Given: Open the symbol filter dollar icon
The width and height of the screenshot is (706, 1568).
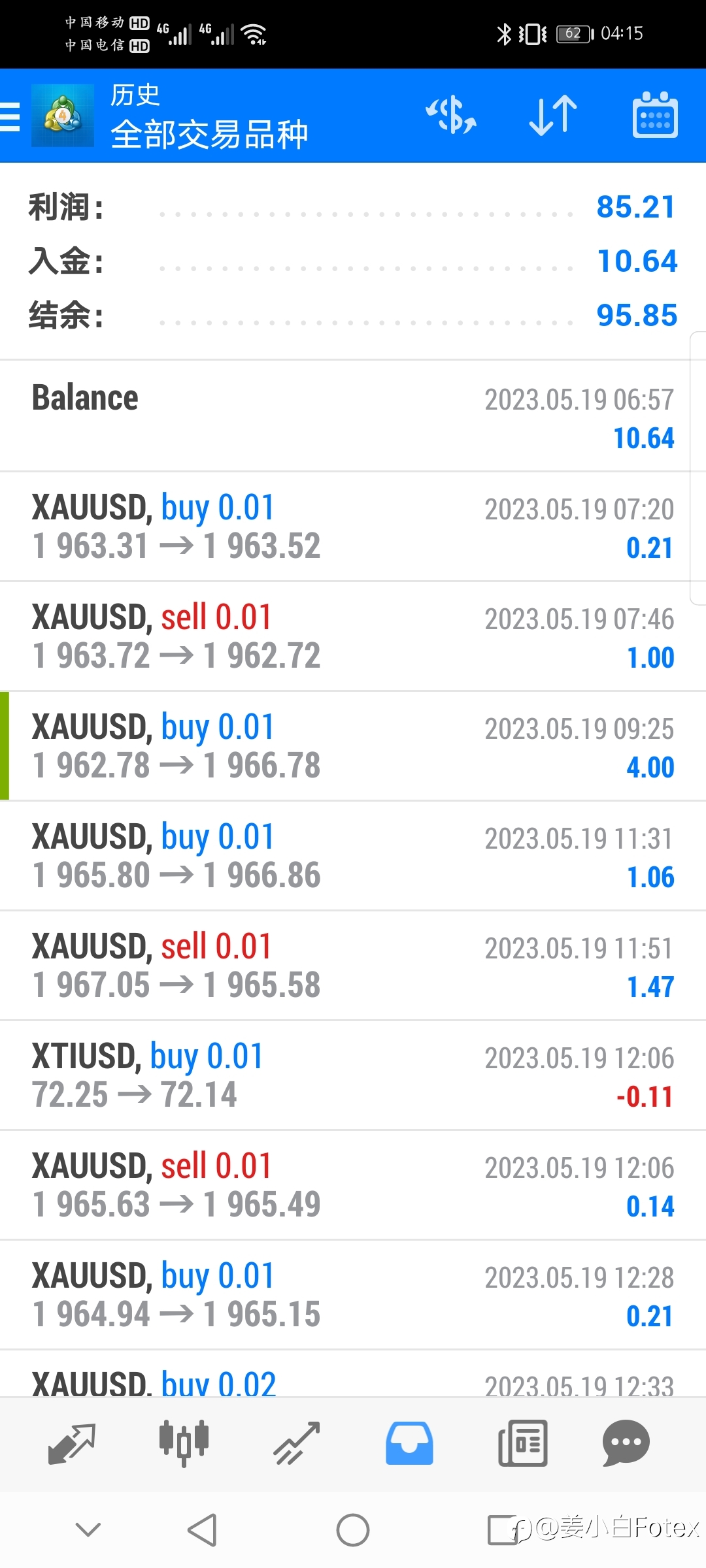Looking at the screenshot, I should pyautogui.click(x=450, y=116).
